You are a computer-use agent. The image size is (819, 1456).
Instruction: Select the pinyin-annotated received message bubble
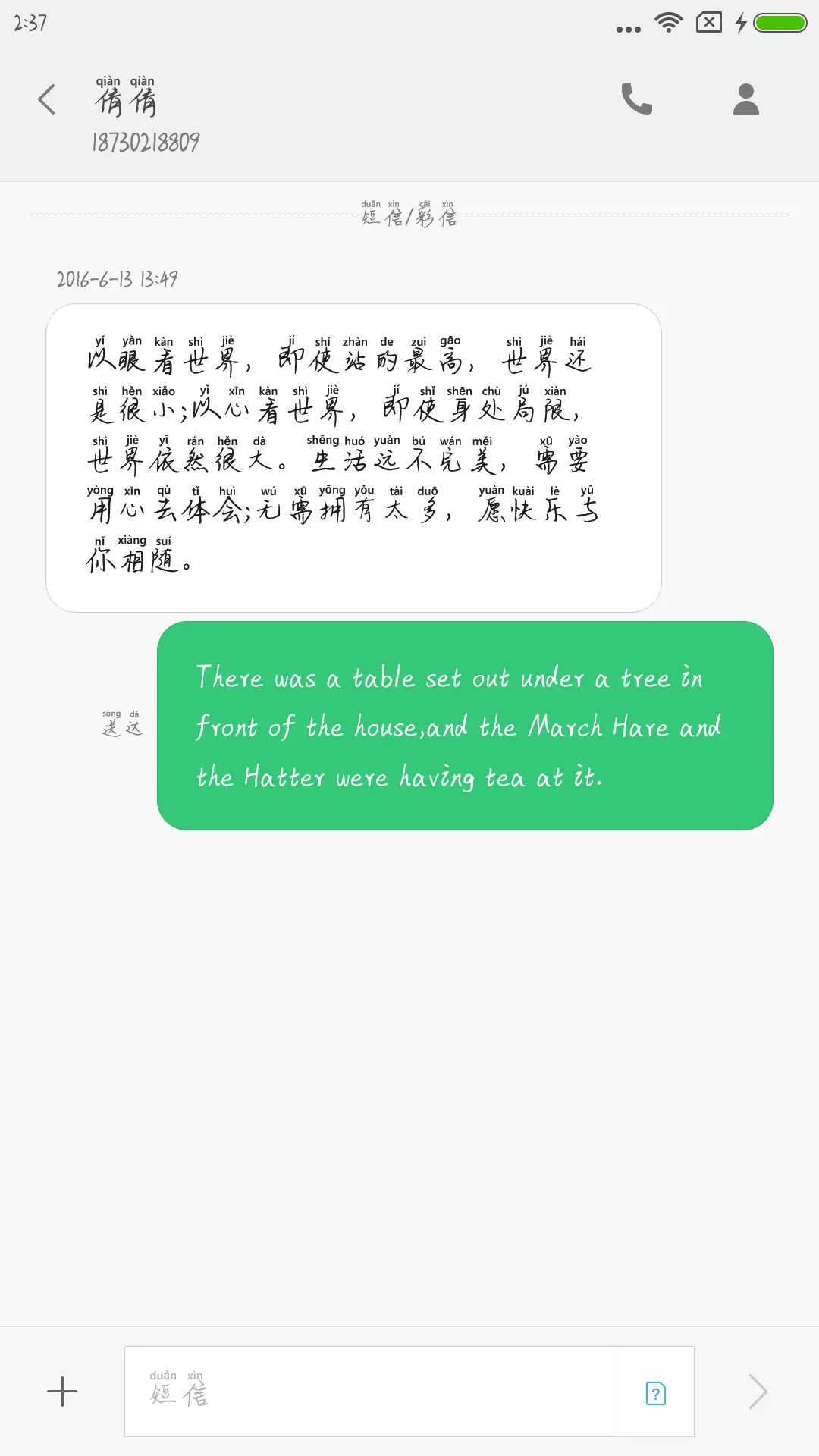[354, 455]
